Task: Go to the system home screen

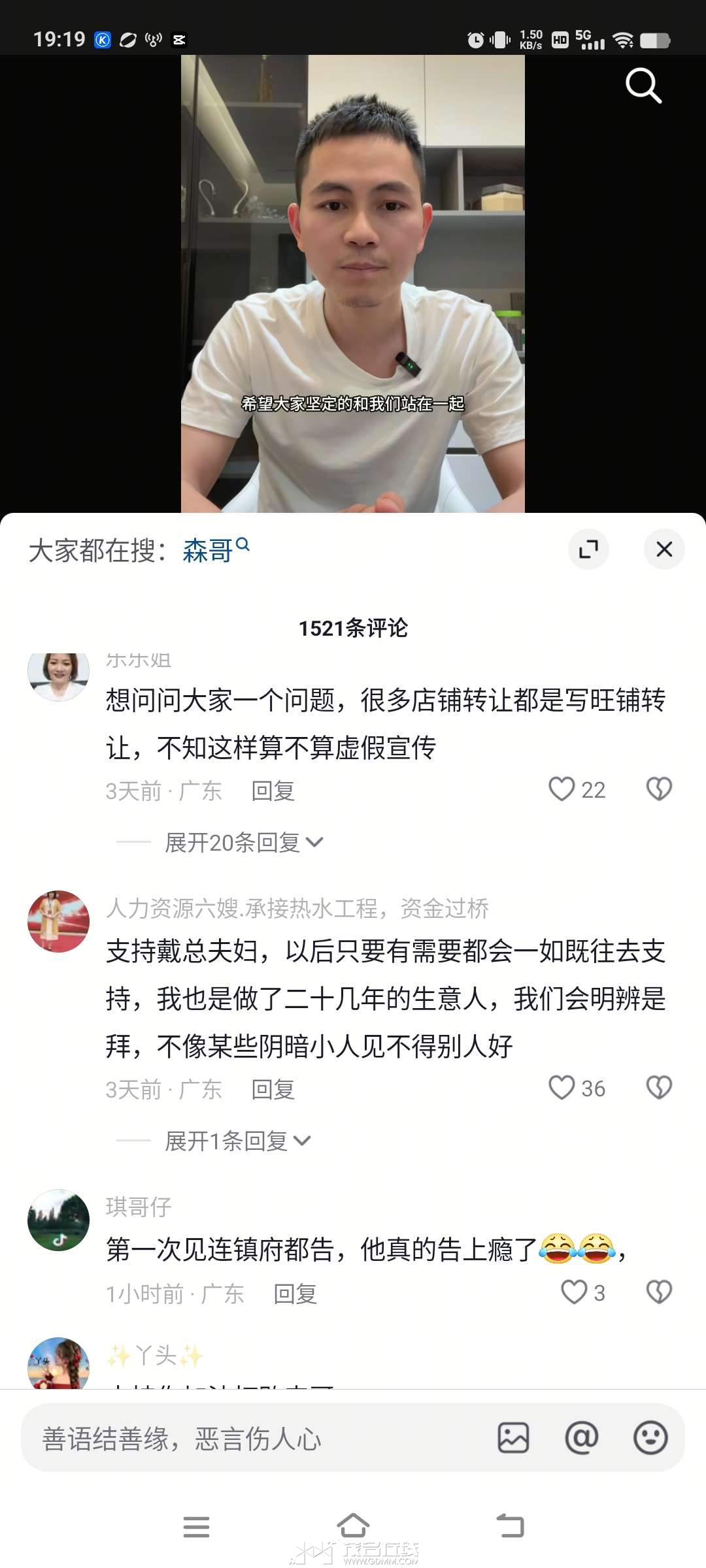Action: point(353,1527)
